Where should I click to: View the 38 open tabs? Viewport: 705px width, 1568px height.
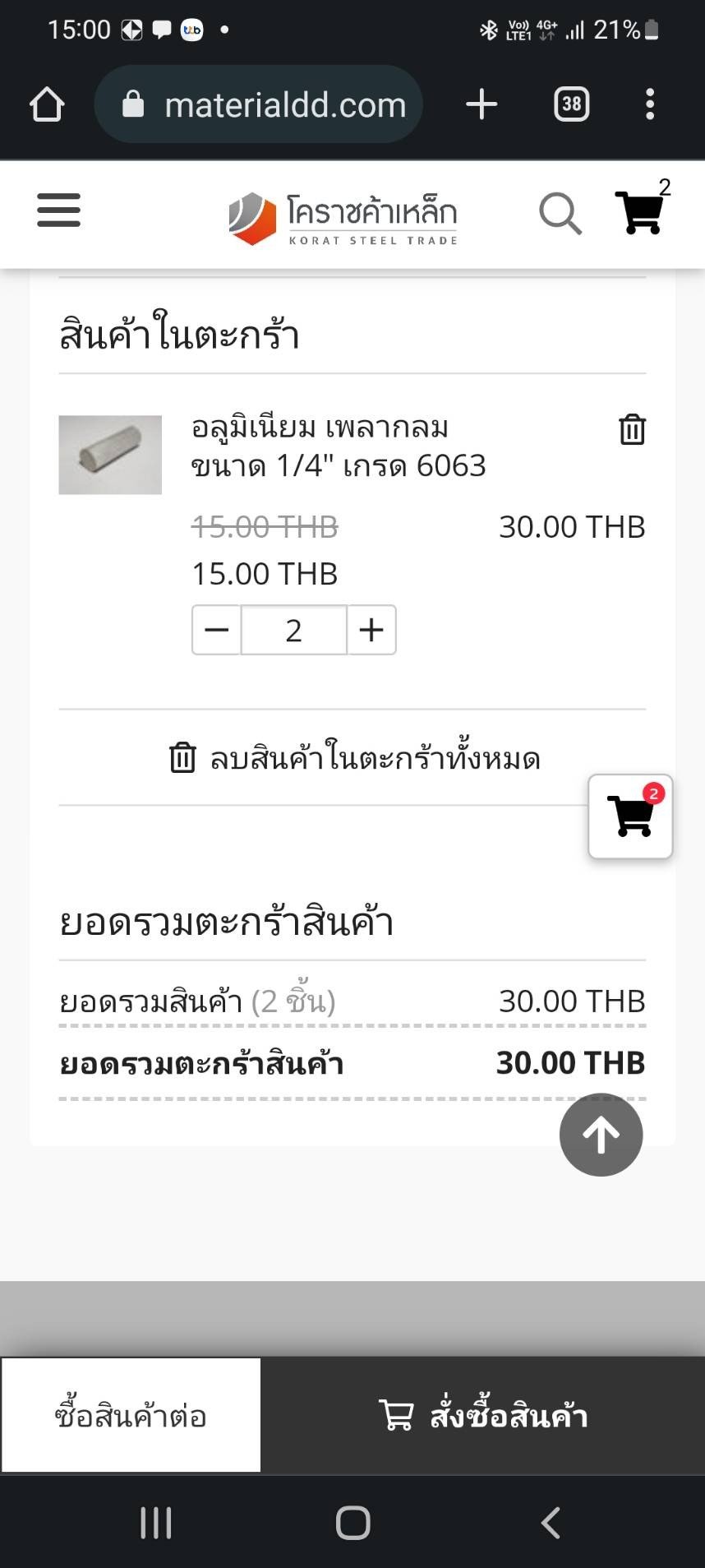click(x=572, y=104)
